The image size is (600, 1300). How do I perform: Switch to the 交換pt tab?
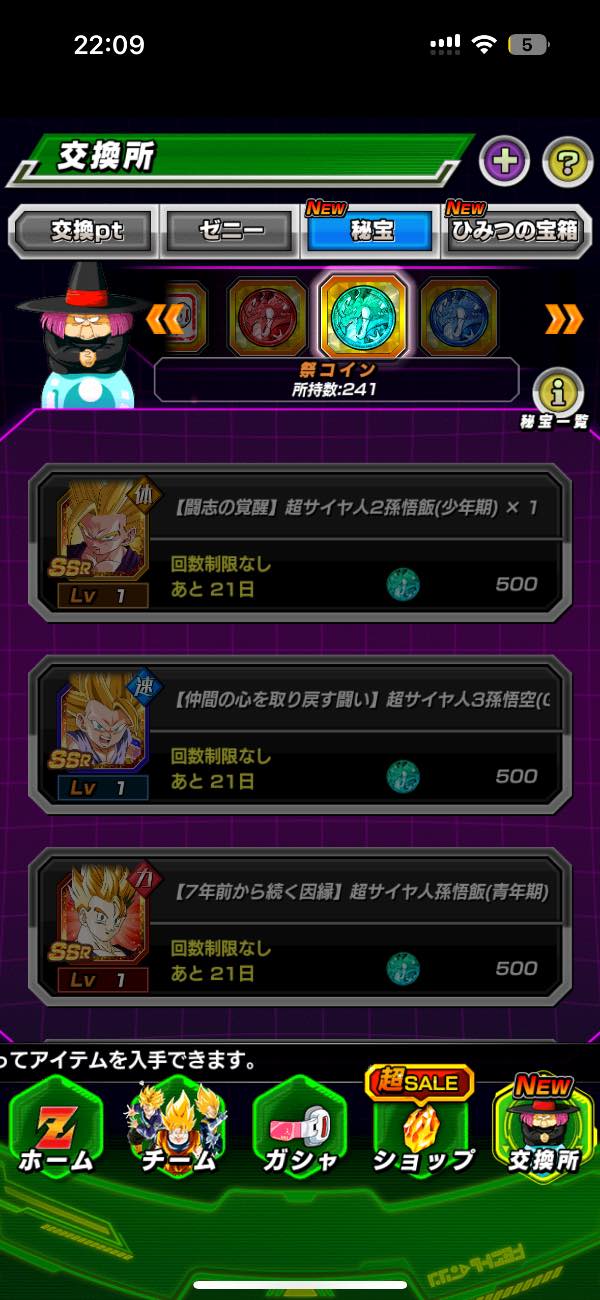86,232
